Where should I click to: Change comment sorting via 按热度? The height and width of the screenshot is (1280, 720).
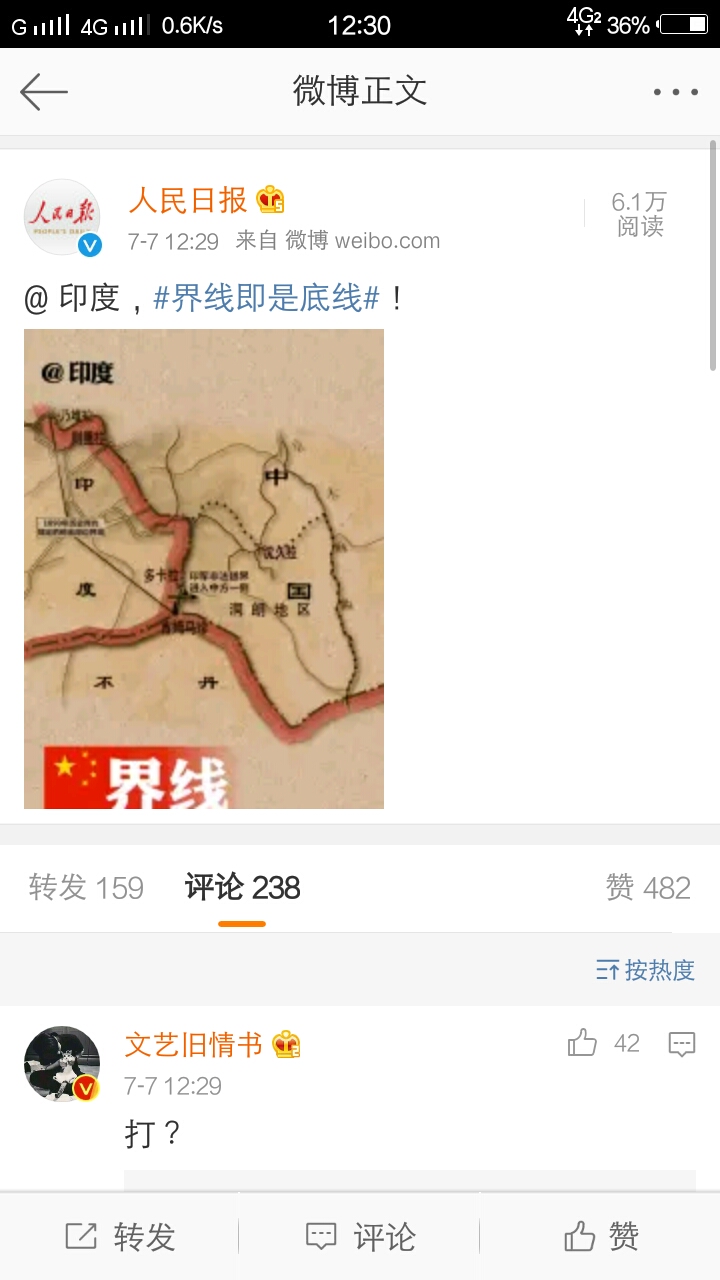click(x=645, y=969)
